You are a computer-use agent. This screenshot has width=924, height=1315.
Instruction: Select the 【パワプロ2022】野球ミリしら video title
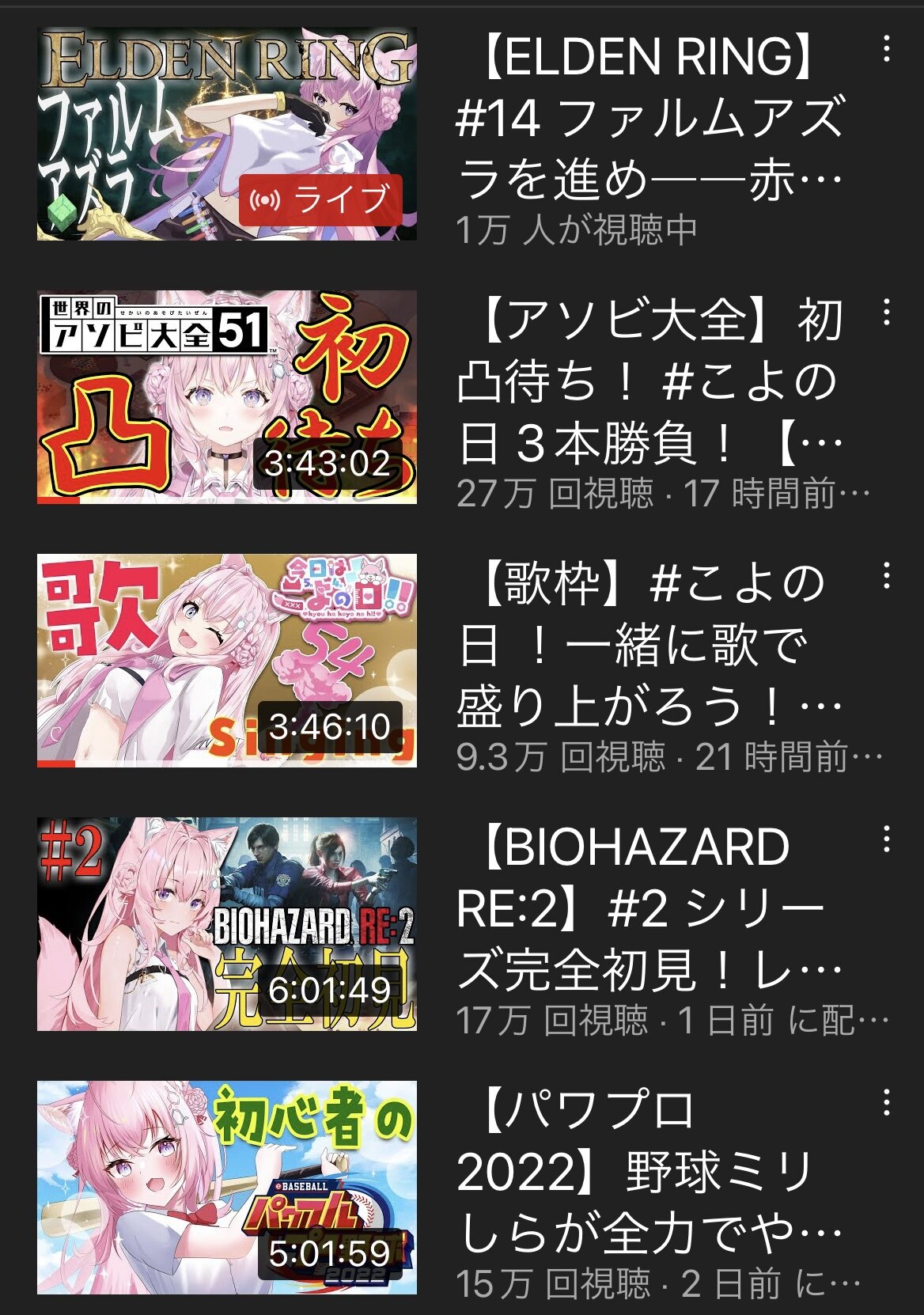tap(649, 1171)
